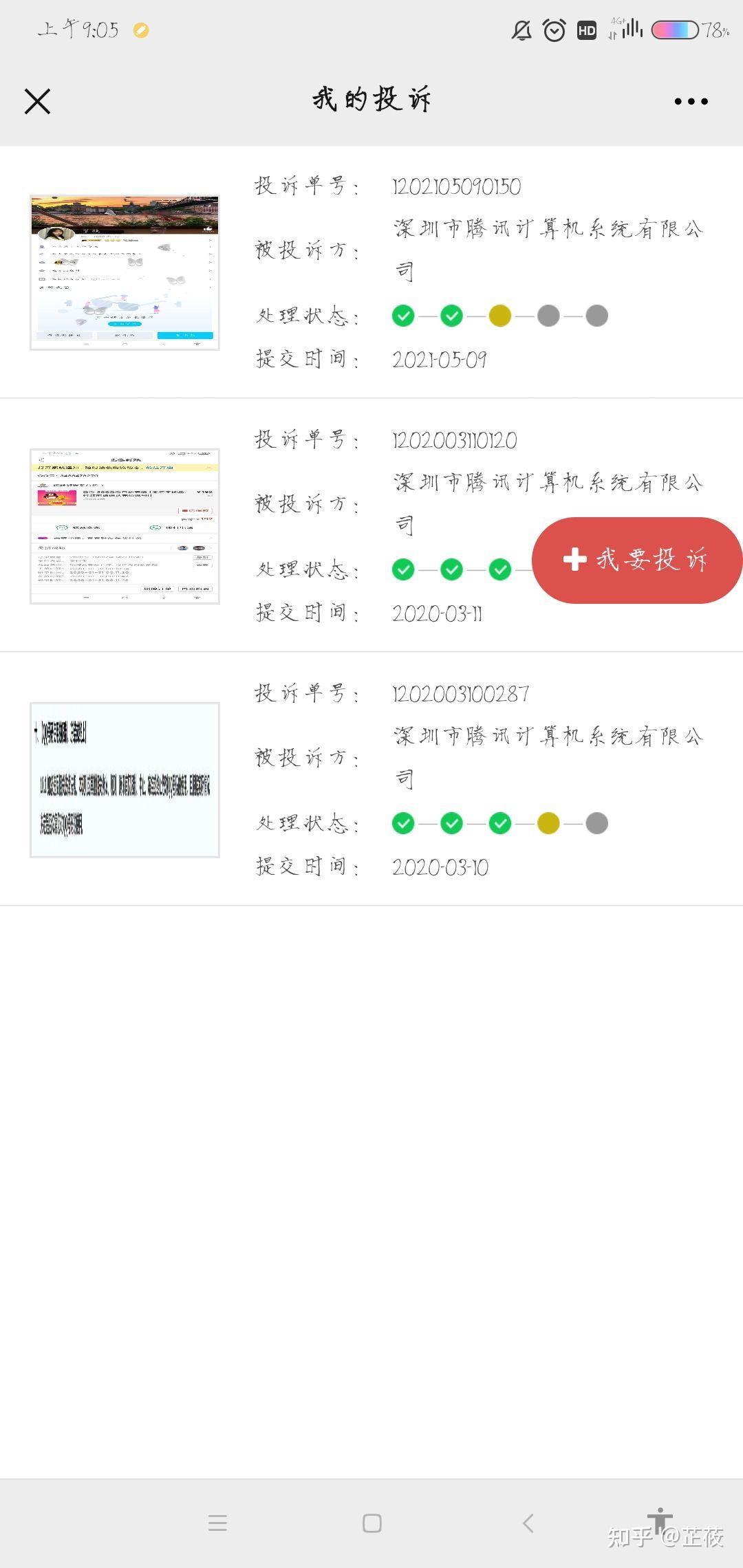743x1568 pixels.
Task: Open complaint number 1202105090150
Action: click(x=457, y=187)
